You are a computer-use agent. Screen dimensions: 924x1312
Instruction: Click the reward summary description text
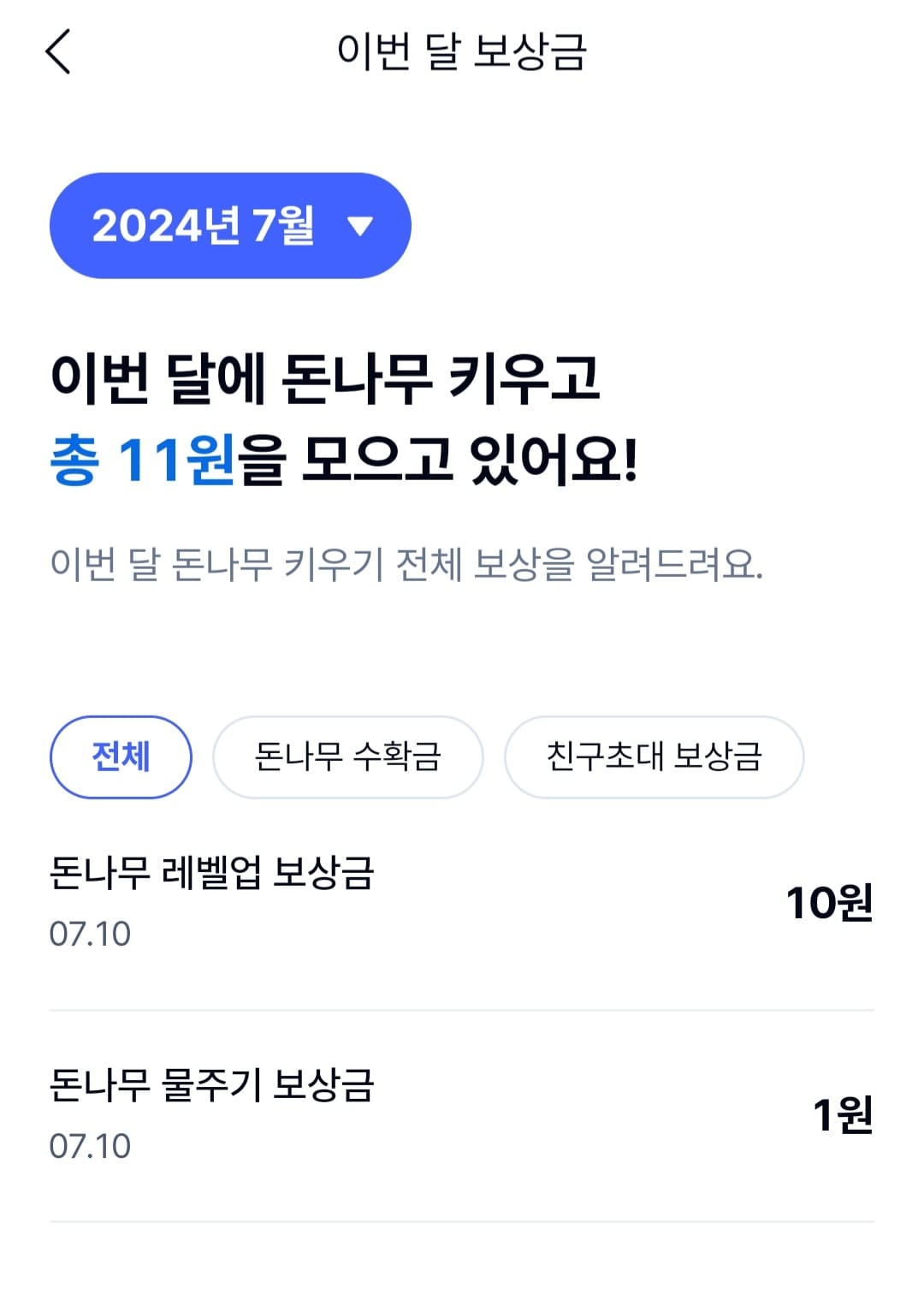[x=408, y=560]
